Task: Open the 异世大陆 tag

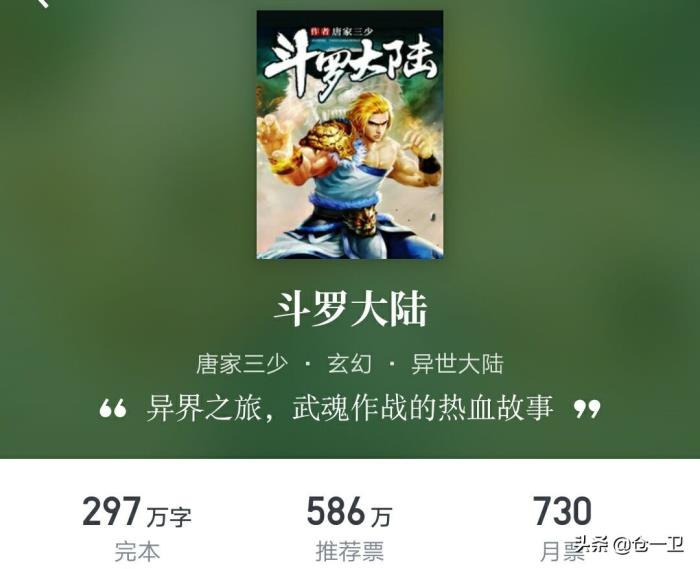Action: 457,363
